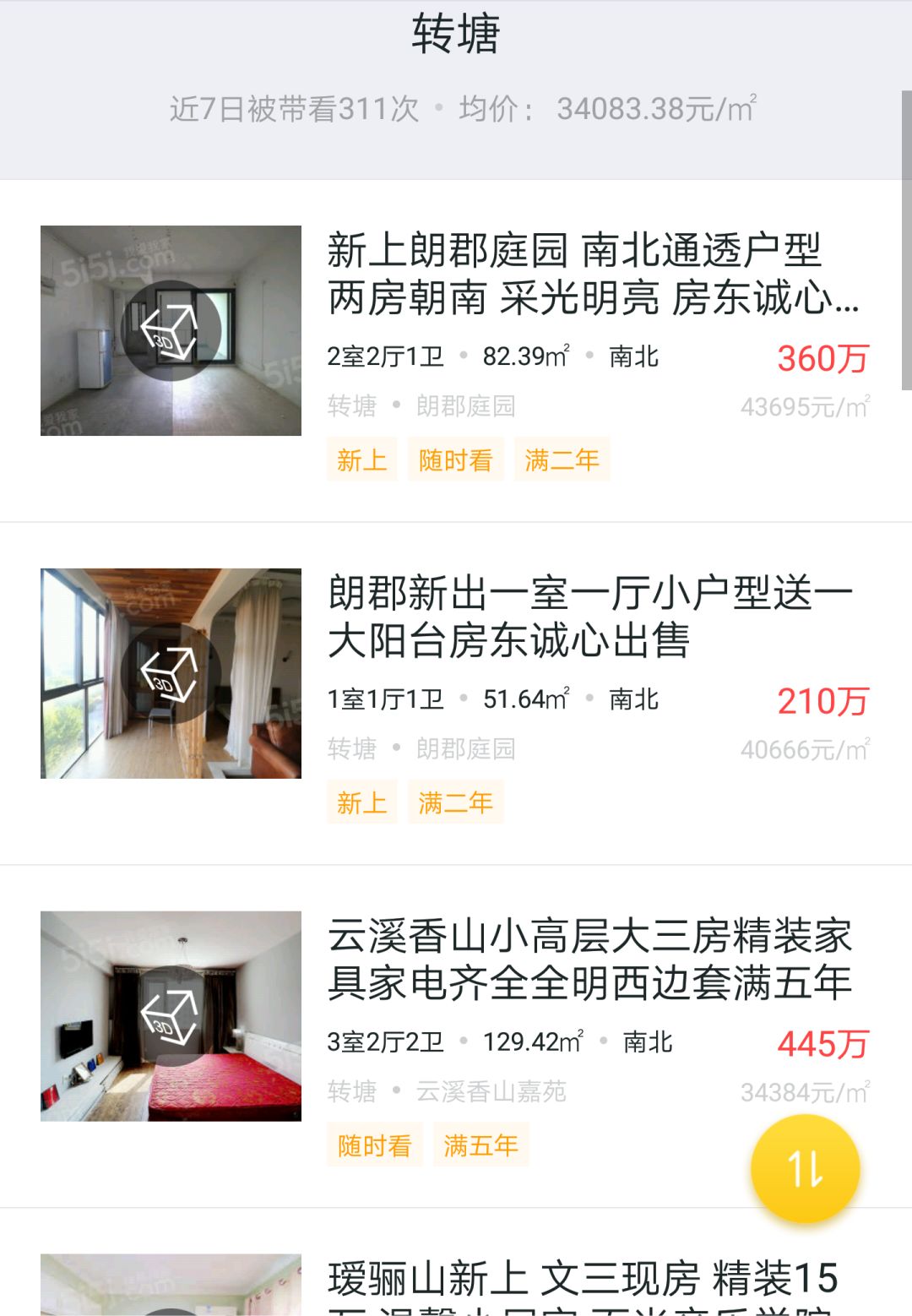Screen dimensions: 912x1316
Task: View 3D photo of the 51.64㎡ listing
Action: click(171, 673)
